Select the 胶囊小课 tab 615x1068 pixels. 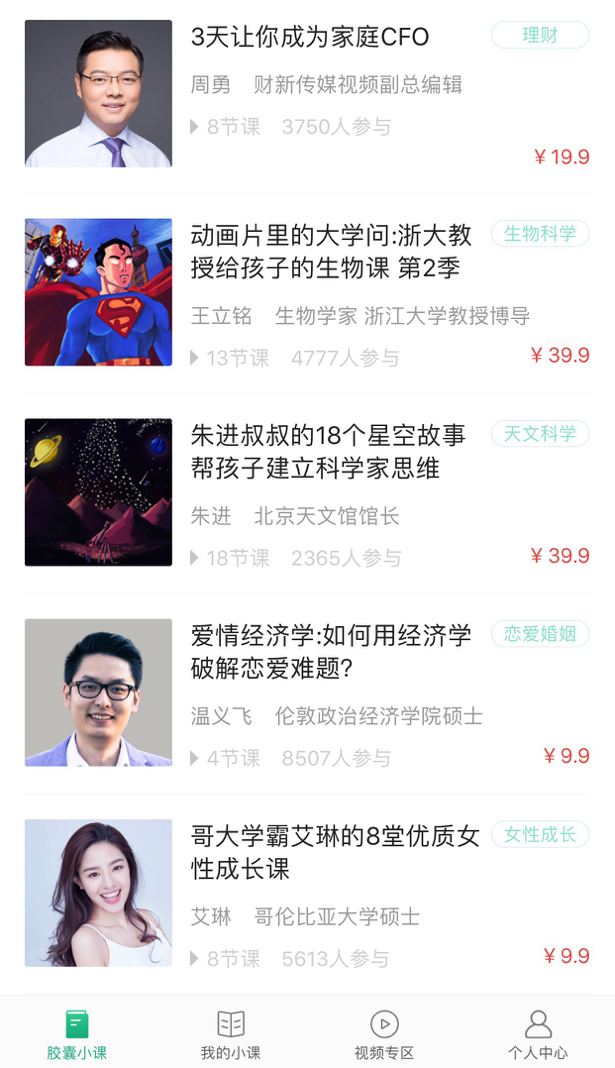tap(77, 1034)
